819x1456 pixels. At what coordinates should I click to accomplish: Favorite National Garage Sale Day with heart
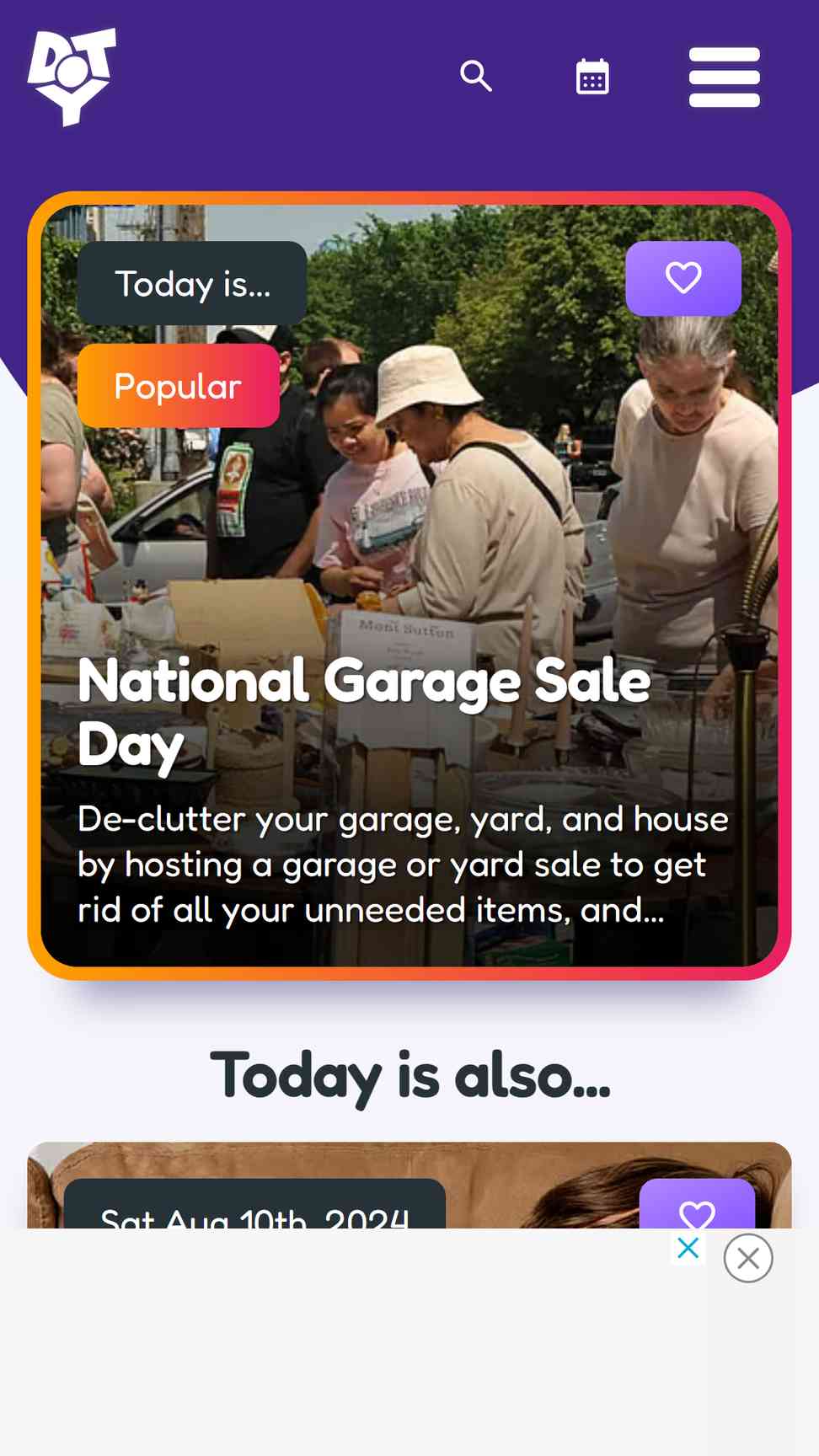point(683,278)
